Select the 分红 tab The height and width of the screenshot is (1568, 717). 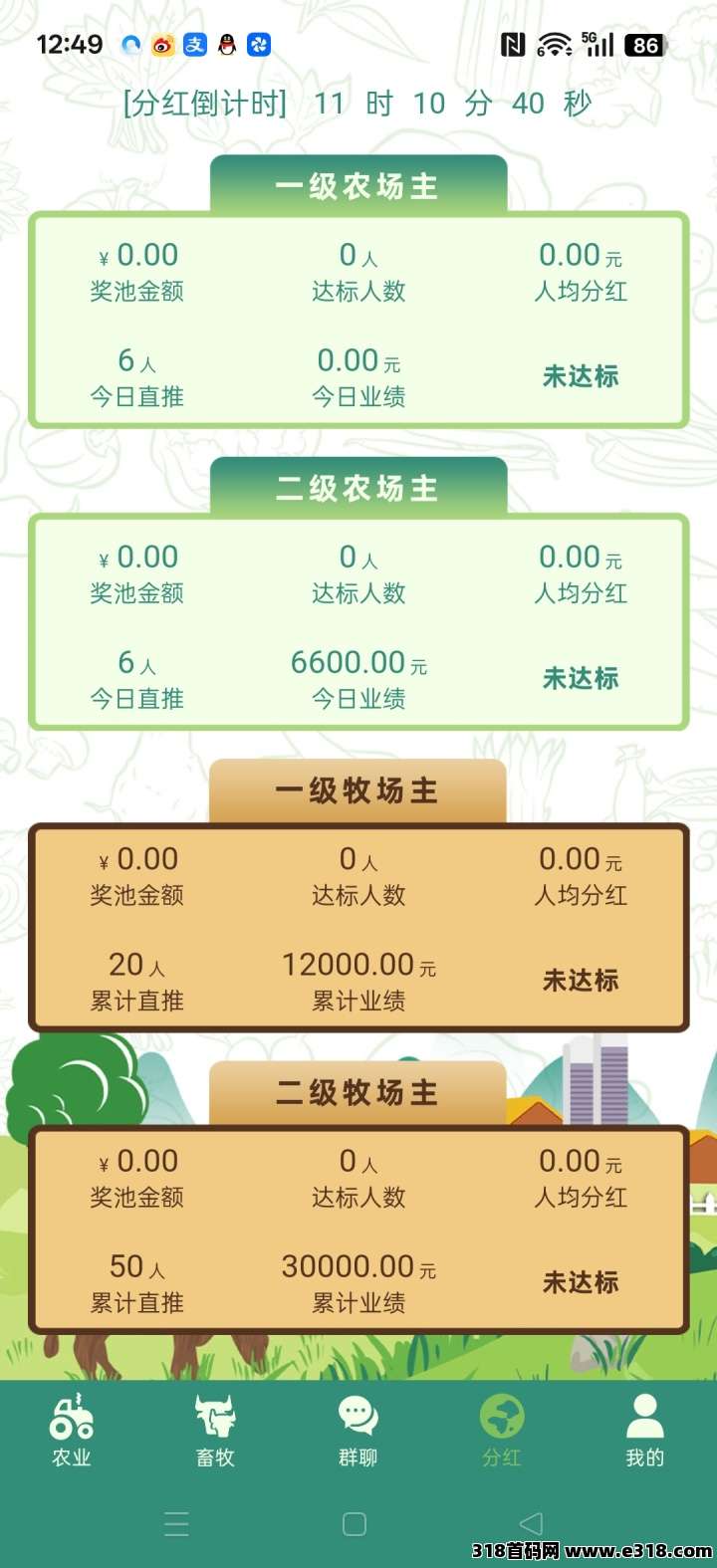502,1431
